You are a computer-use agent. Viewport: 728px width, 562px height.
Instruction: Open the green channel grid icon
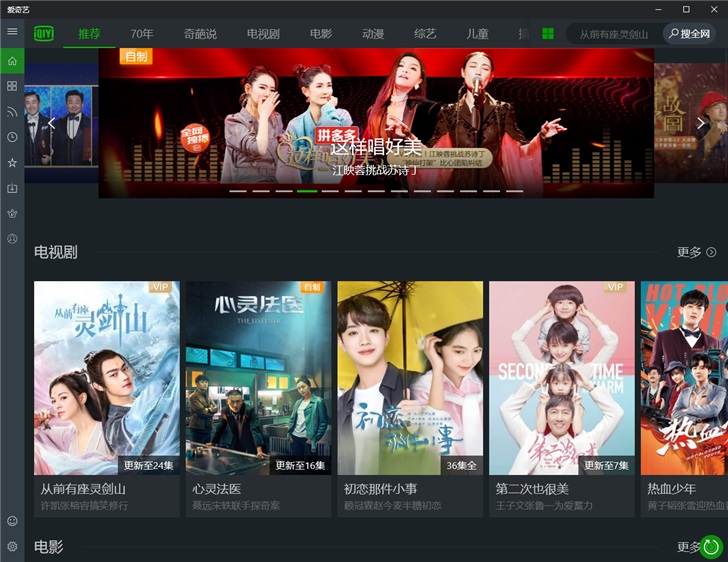(x=547, y=34)
